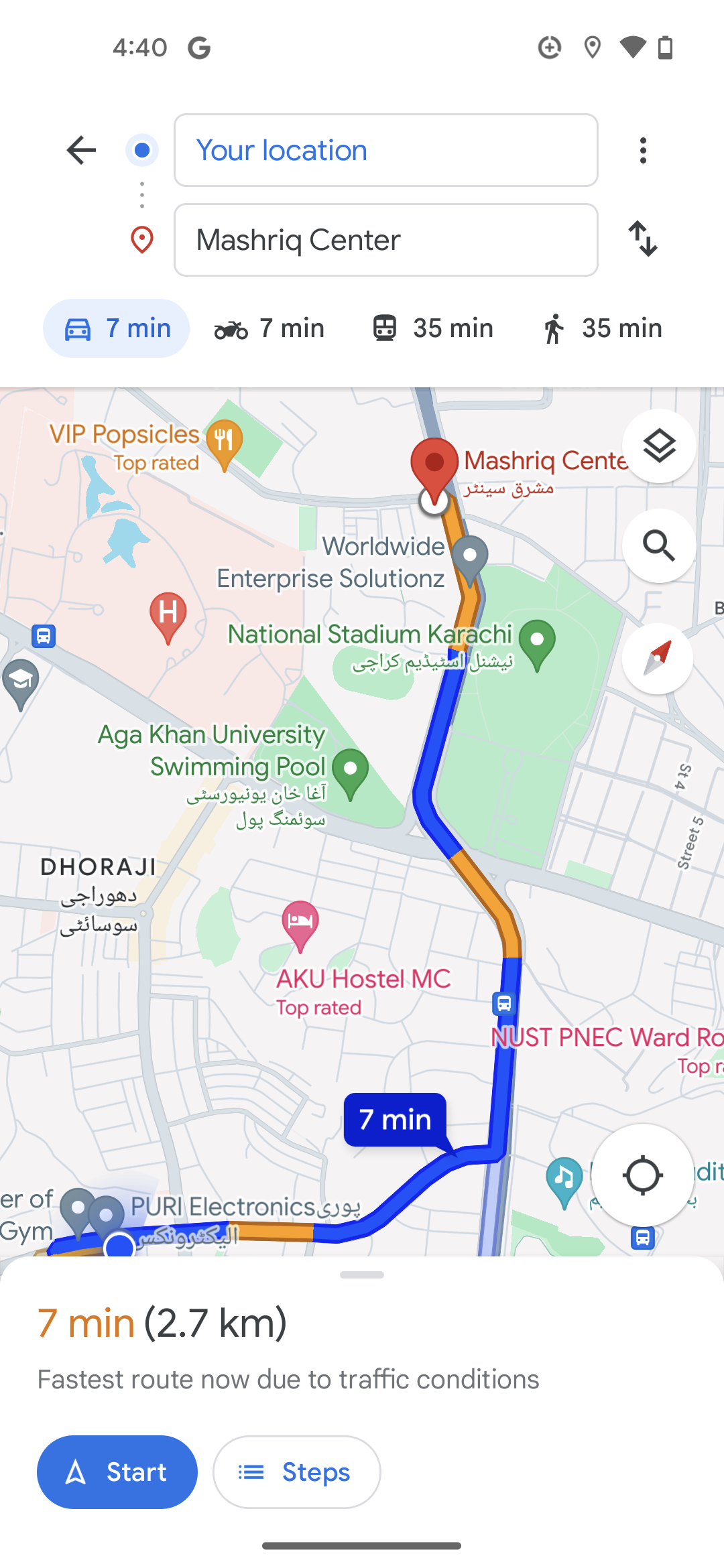
Task: Edit the Mashriq Center destination field
Action: point(385,240)
